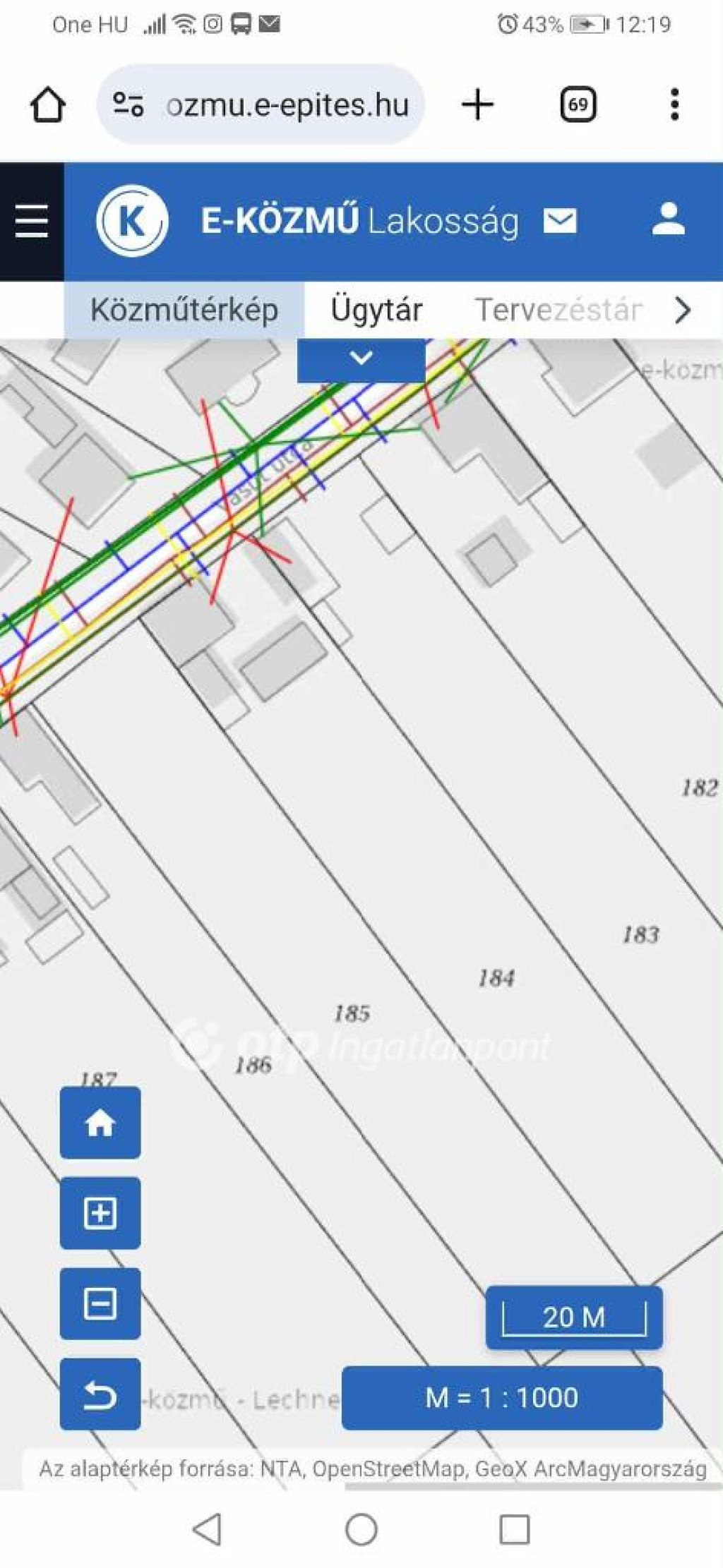Zoom in on the map

pos(100,1213)
